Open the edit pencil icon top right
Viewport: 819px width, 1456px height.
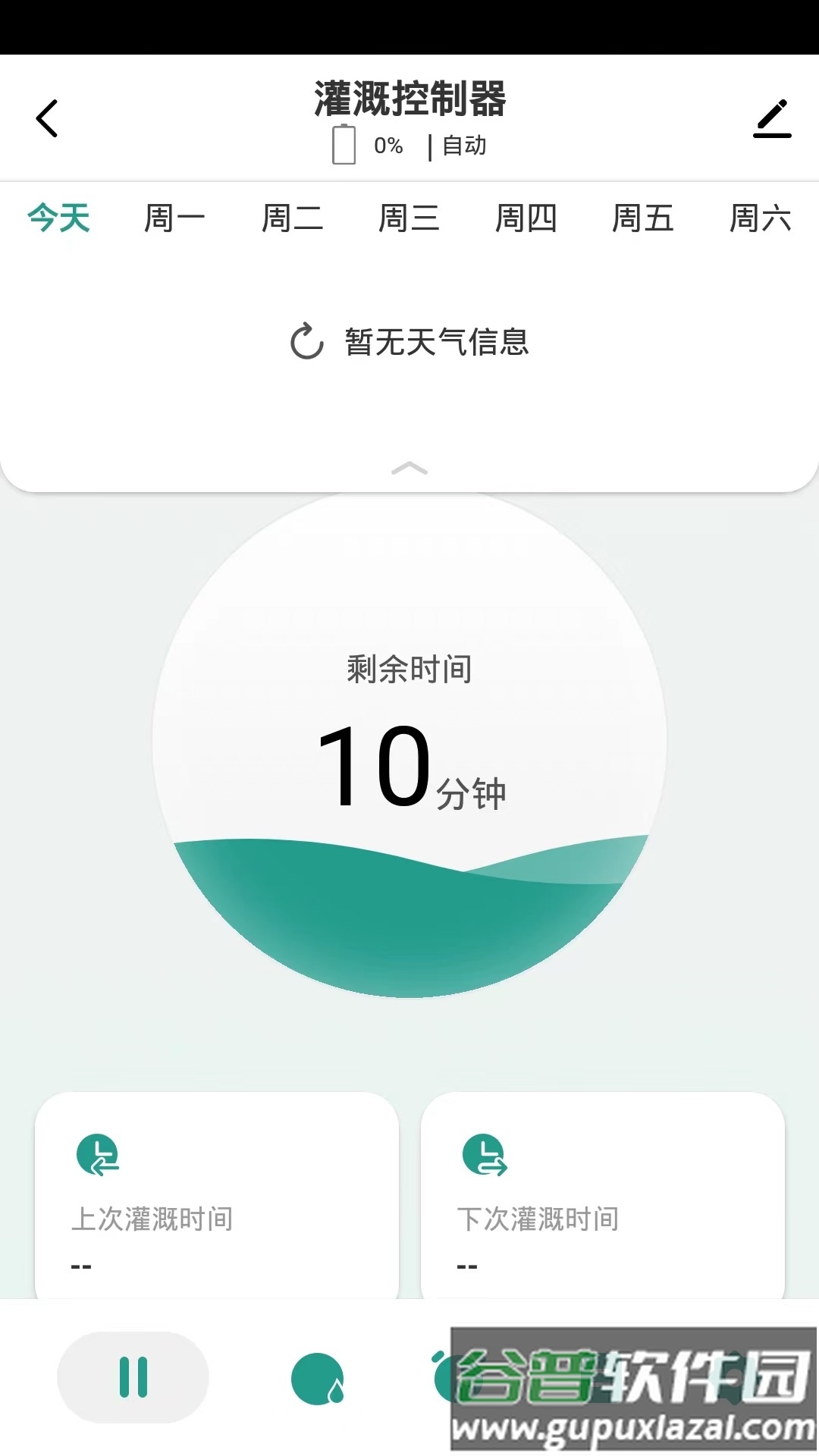[x=772, y=118]
